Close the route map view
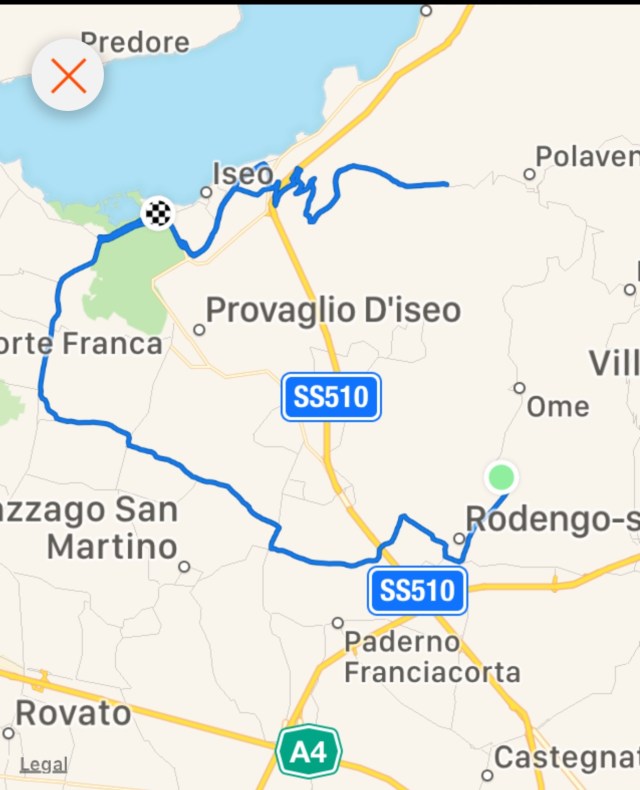This screenshot has width=640, height=790. click(x=68, y=75)
